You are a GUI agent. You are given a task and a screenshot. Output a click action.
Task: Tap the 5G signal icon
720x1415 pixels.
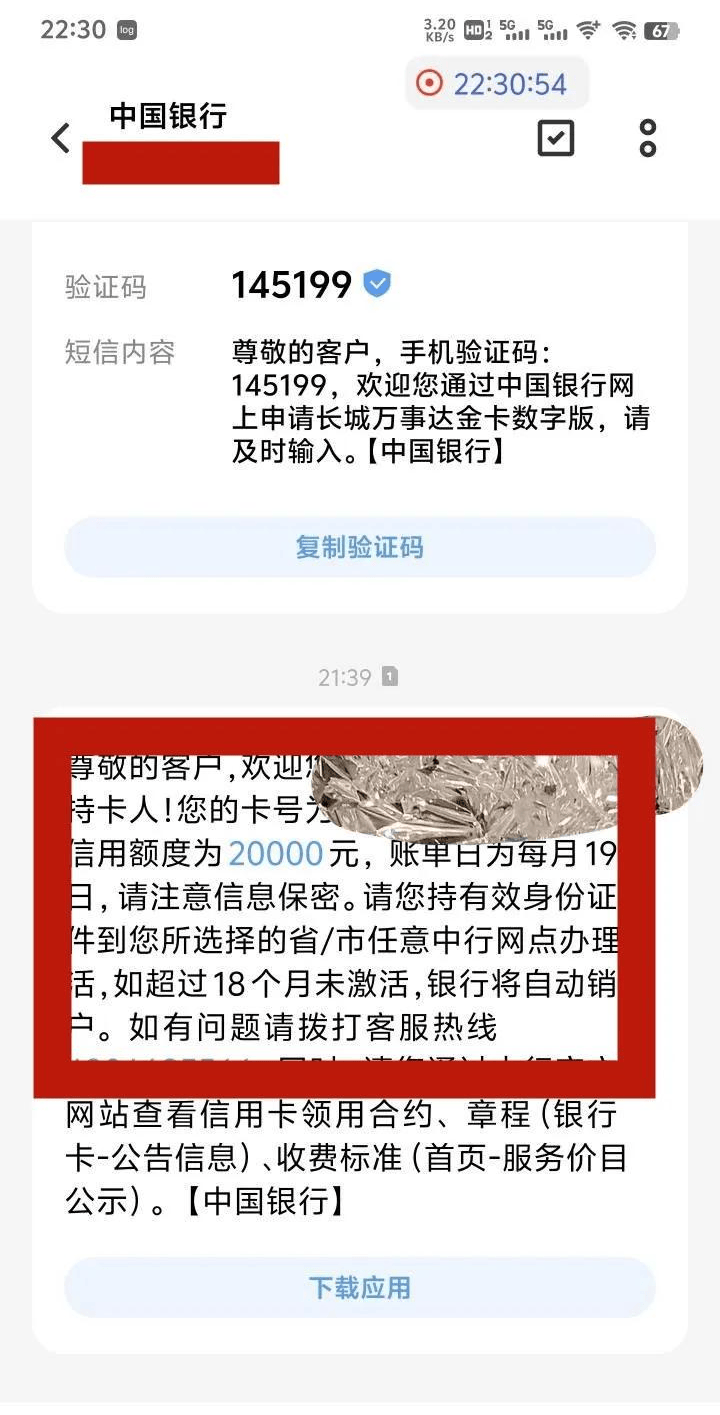[x=516, y=28]
